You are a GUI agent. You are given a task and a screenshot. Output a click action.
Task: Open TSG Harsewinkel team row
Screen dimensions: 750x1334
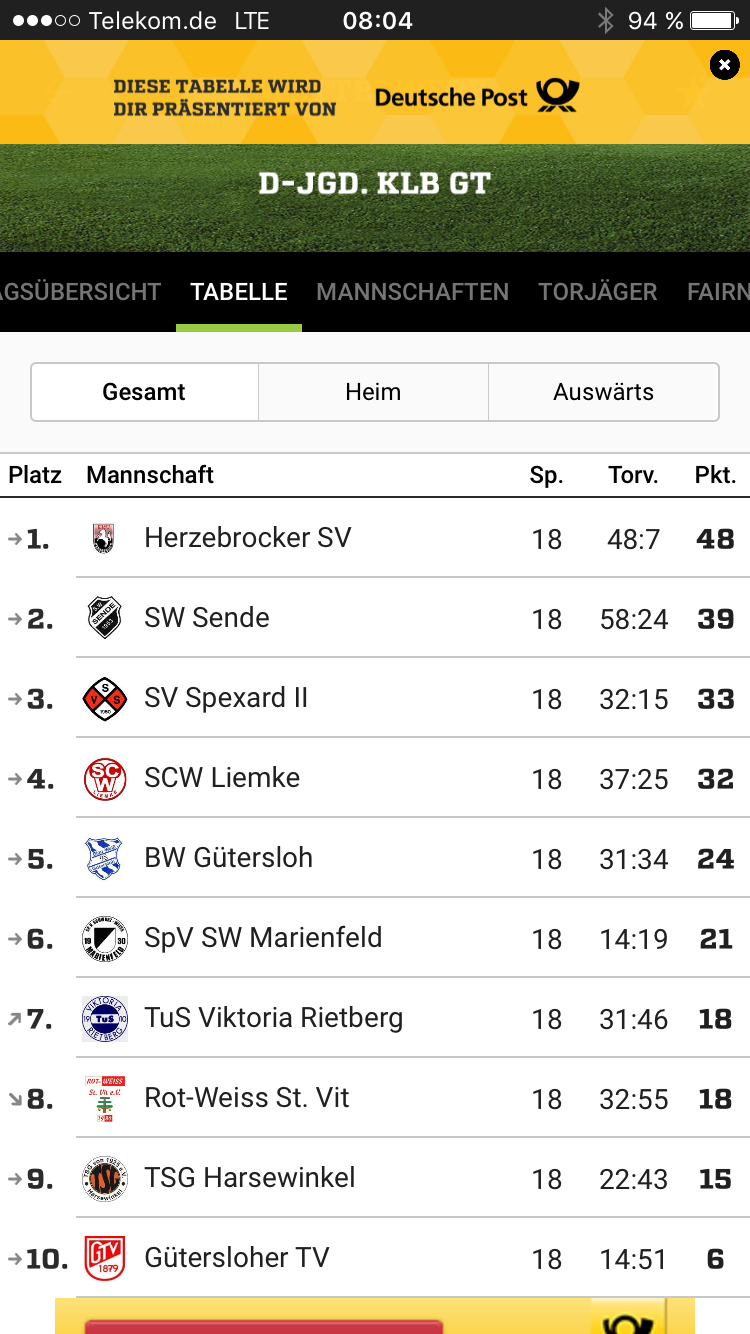[250, 1178]
